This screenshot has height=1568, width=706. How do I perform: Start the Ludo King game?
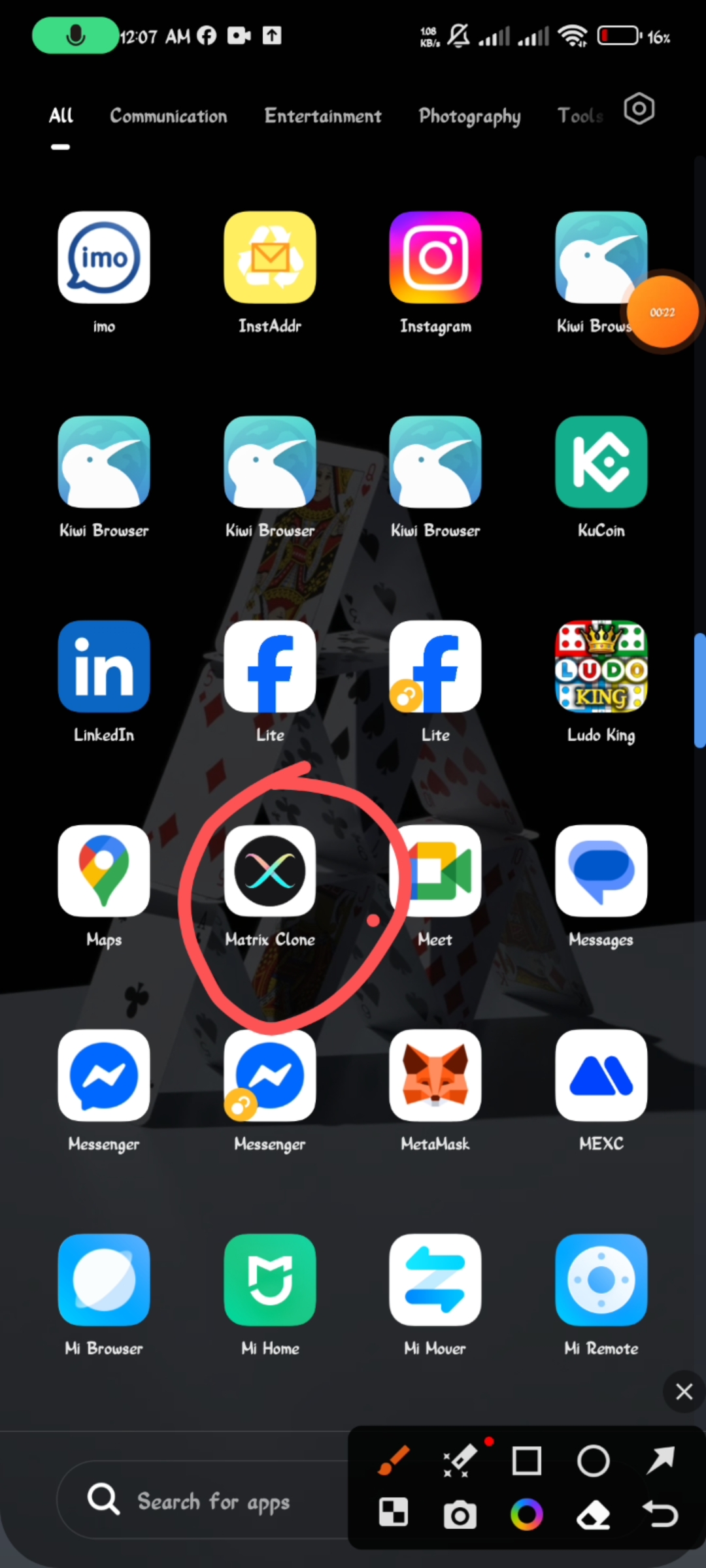pyautogui.click(x=601, y=666)
